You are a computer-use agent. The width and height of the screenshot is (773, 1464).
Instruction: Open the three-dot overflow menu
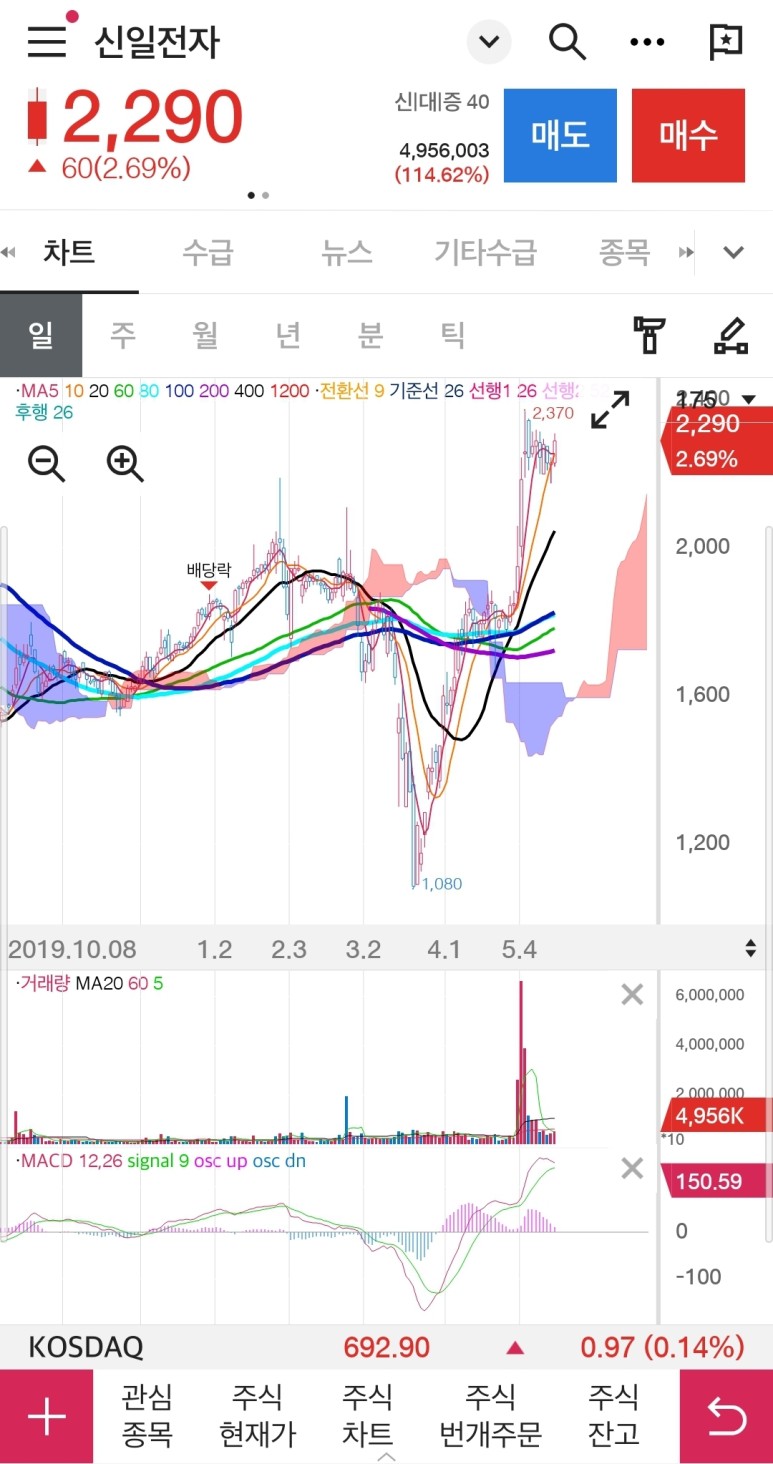pyautogui.click(x=647, y=42)
